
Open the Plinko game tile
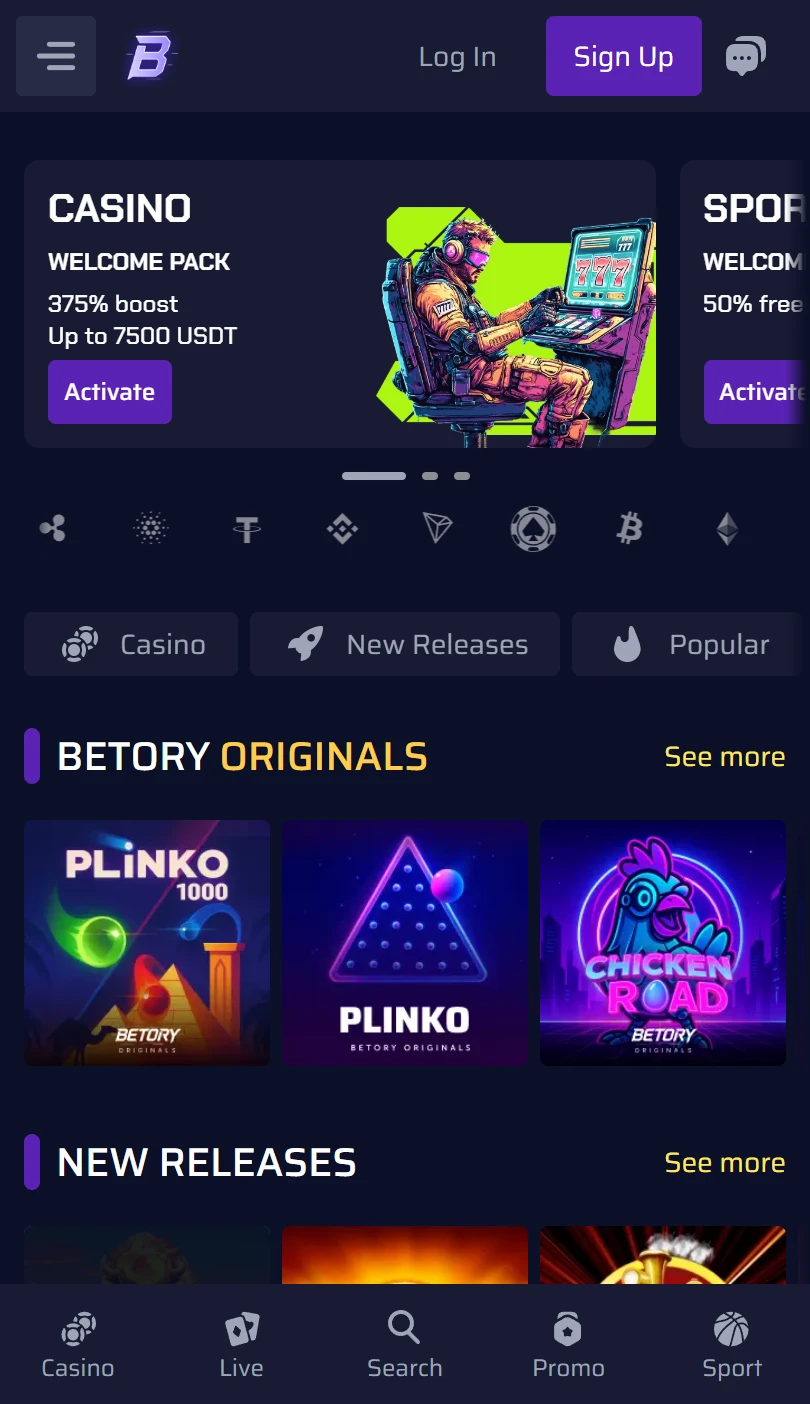click(405, 943)
